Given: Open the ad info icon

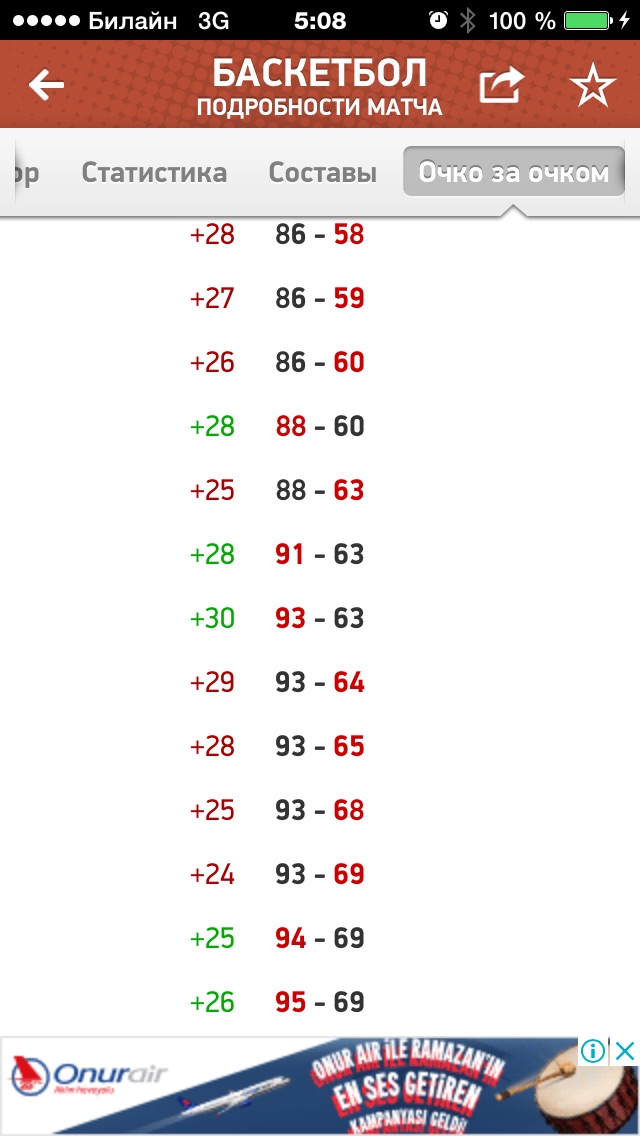Looking at the screenshot, I should (x=594, y=1051).
